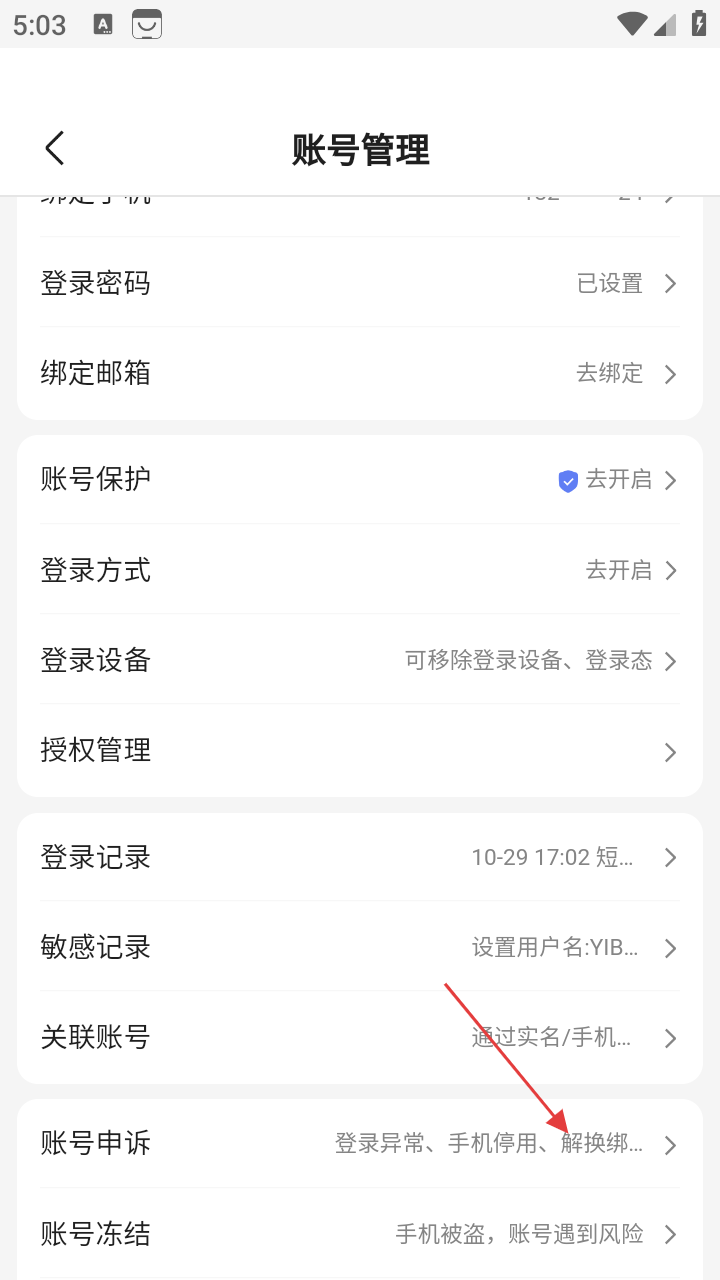Go back from 账号管理 page
The image size is (720, 1280).
pos(55,148)
